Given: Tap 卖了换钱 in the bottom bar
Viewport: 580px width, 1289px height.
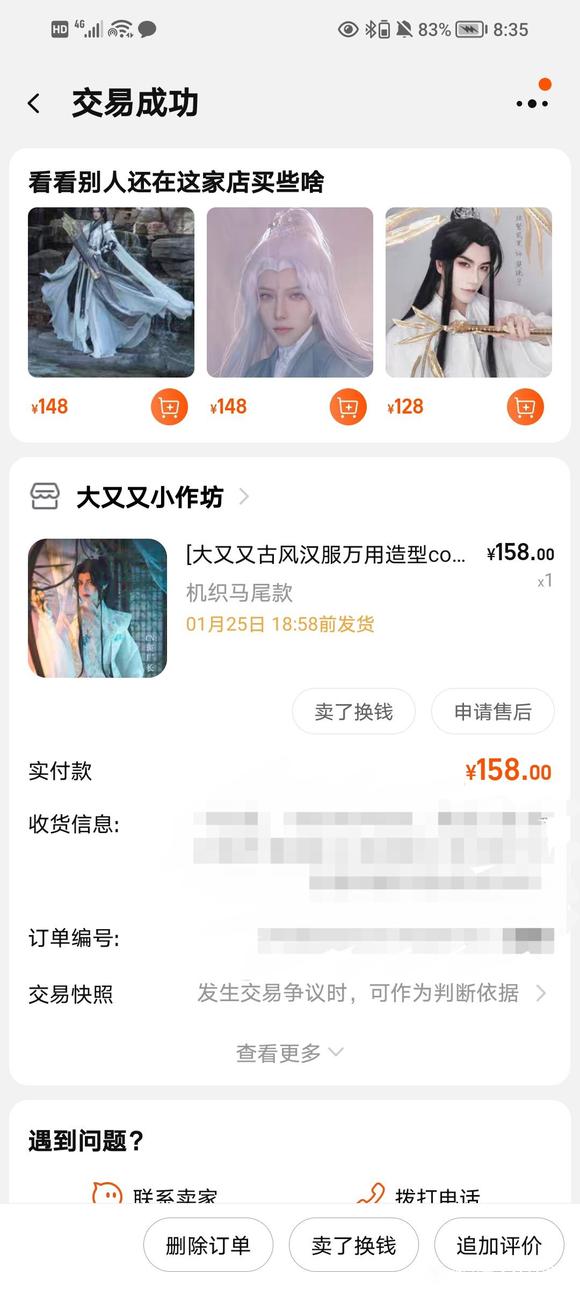Looking at the screenshot, I should click(353, 1245).
